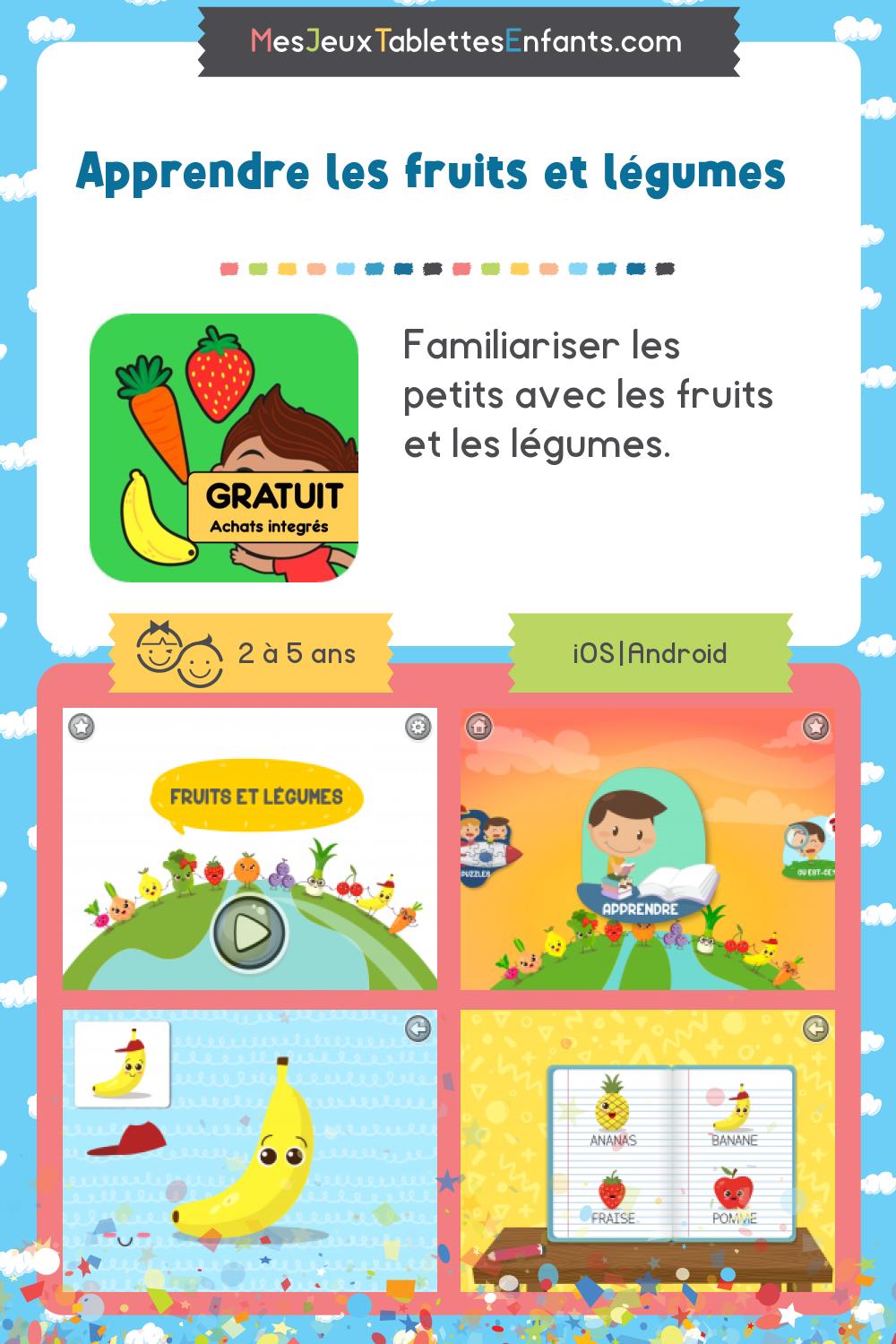Screen dimensions: 896x1344
Task: Click the iOS|Android ribbon
Action: [650, 654]
